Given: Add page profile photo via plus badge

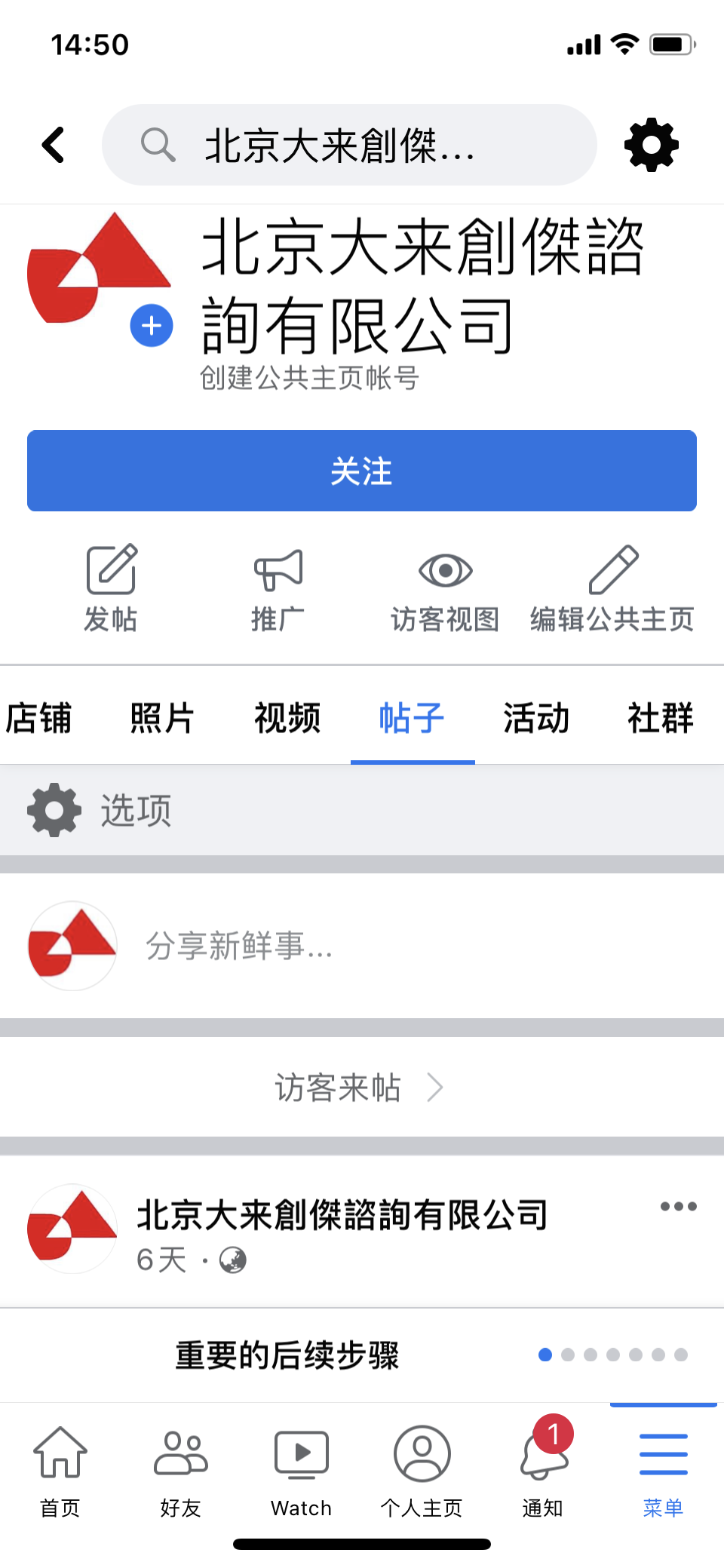Looking at the screenshot, I should [152, 326].
